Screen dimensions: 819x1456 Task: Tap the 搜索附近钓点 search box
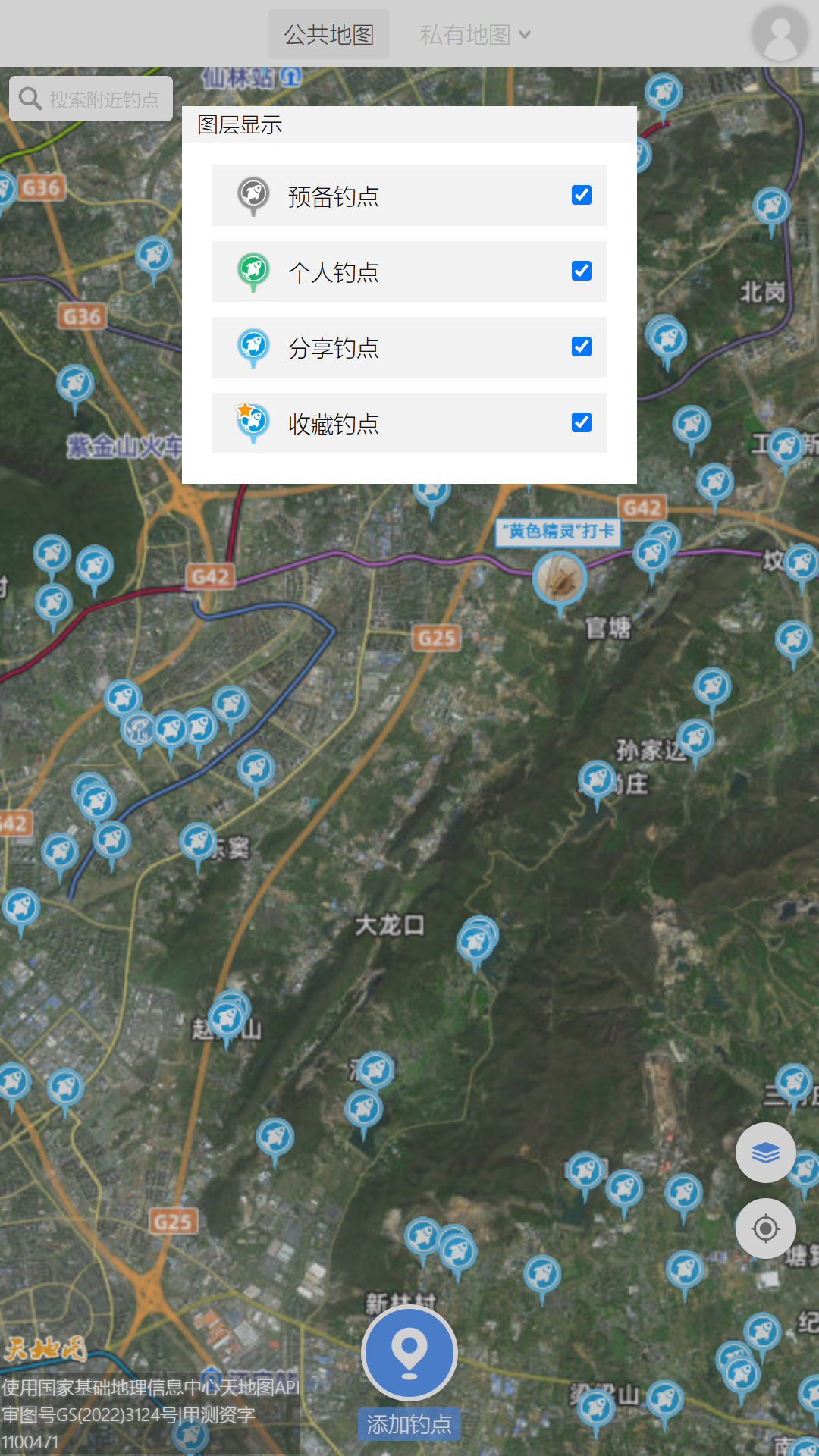click(91, 99)
